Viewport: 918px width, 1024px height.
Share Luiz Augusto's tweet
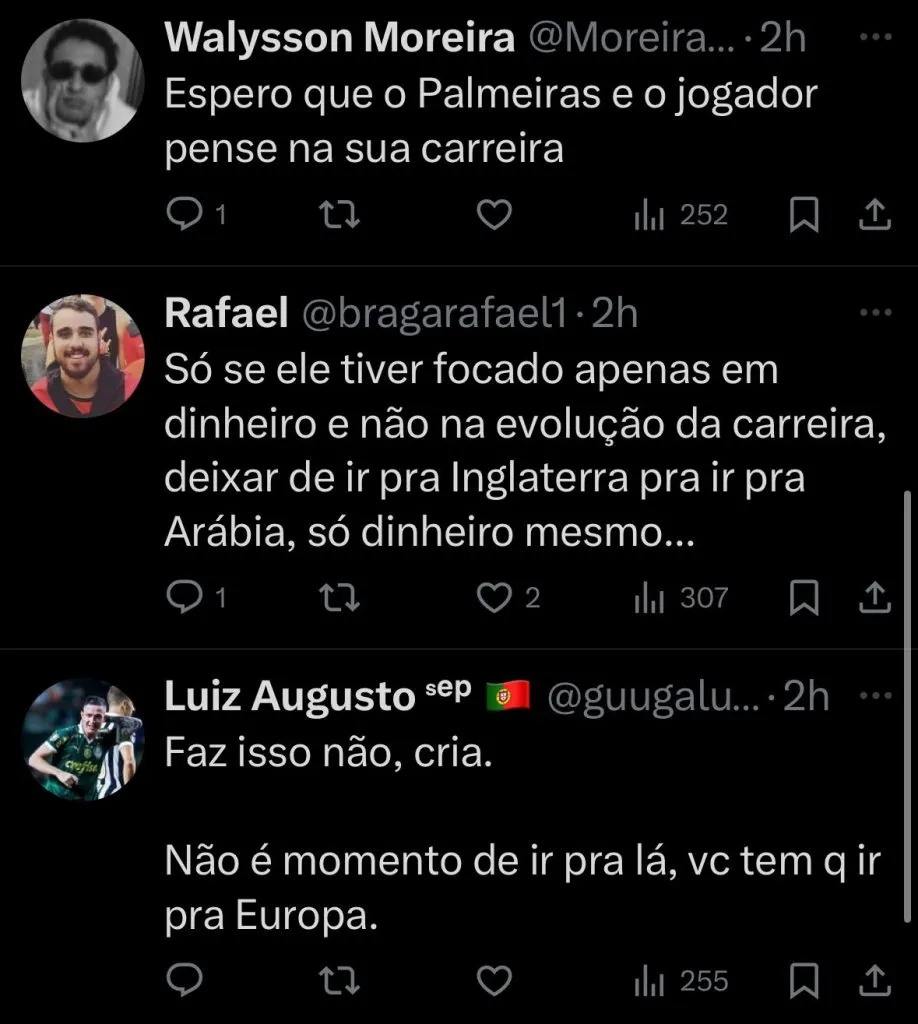[x=874, y=981]
